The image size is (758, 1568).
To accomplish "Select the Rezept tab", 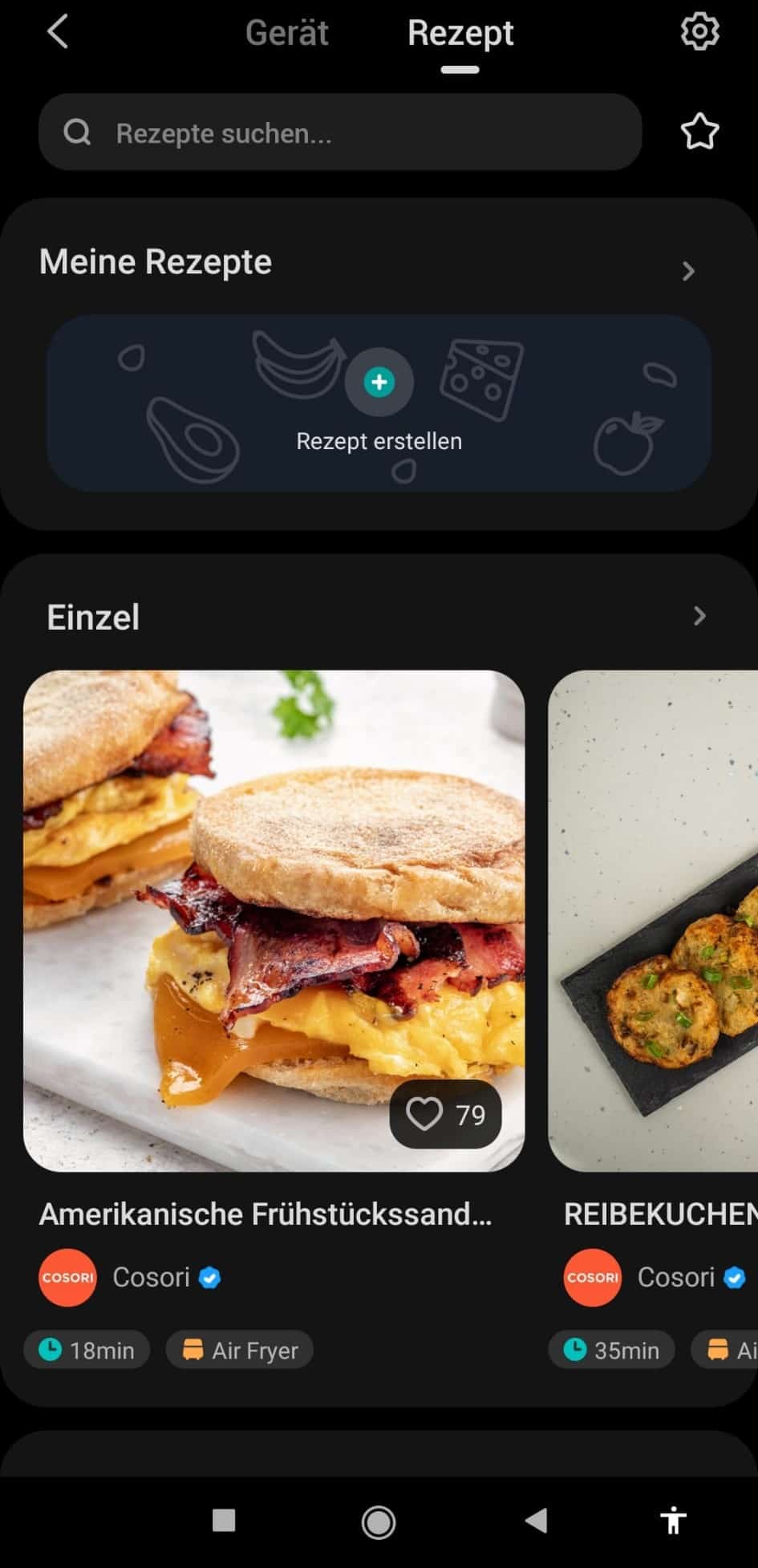I will coord(460,33).
